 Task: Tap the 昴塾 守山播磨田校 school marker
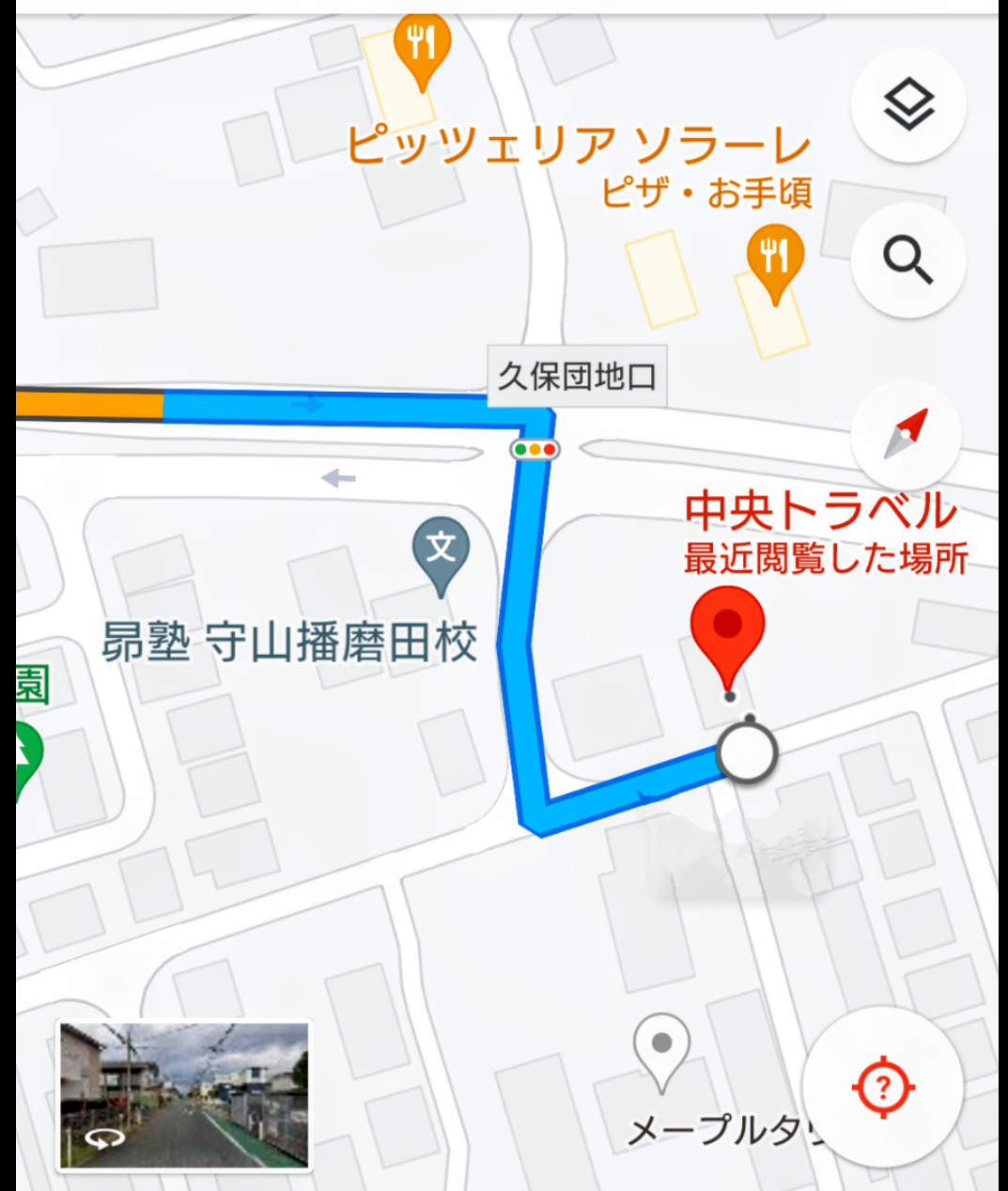pyautogui.click(x=441, y=549)
